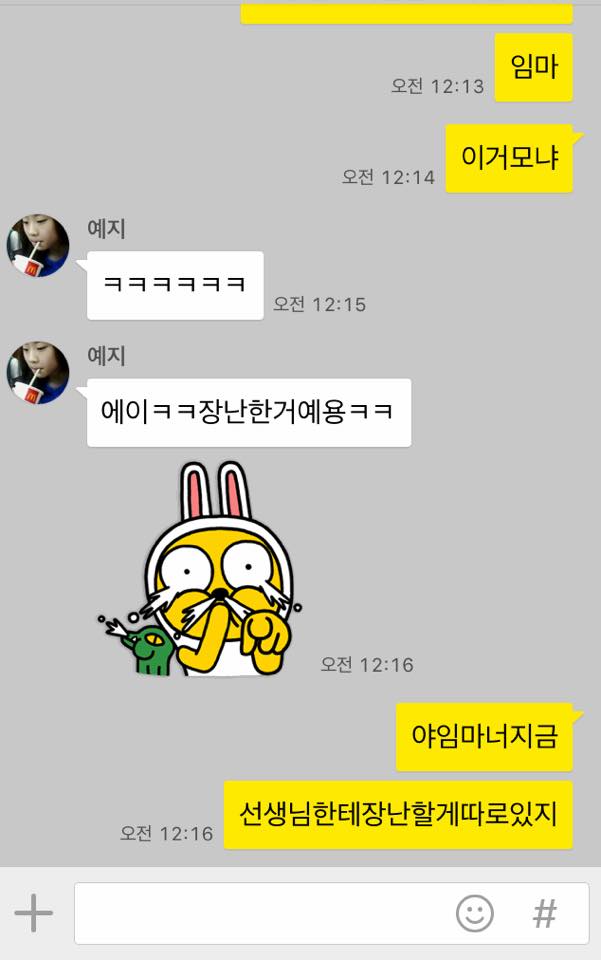
Task: Tap the message input field
Action: [260, 913]
